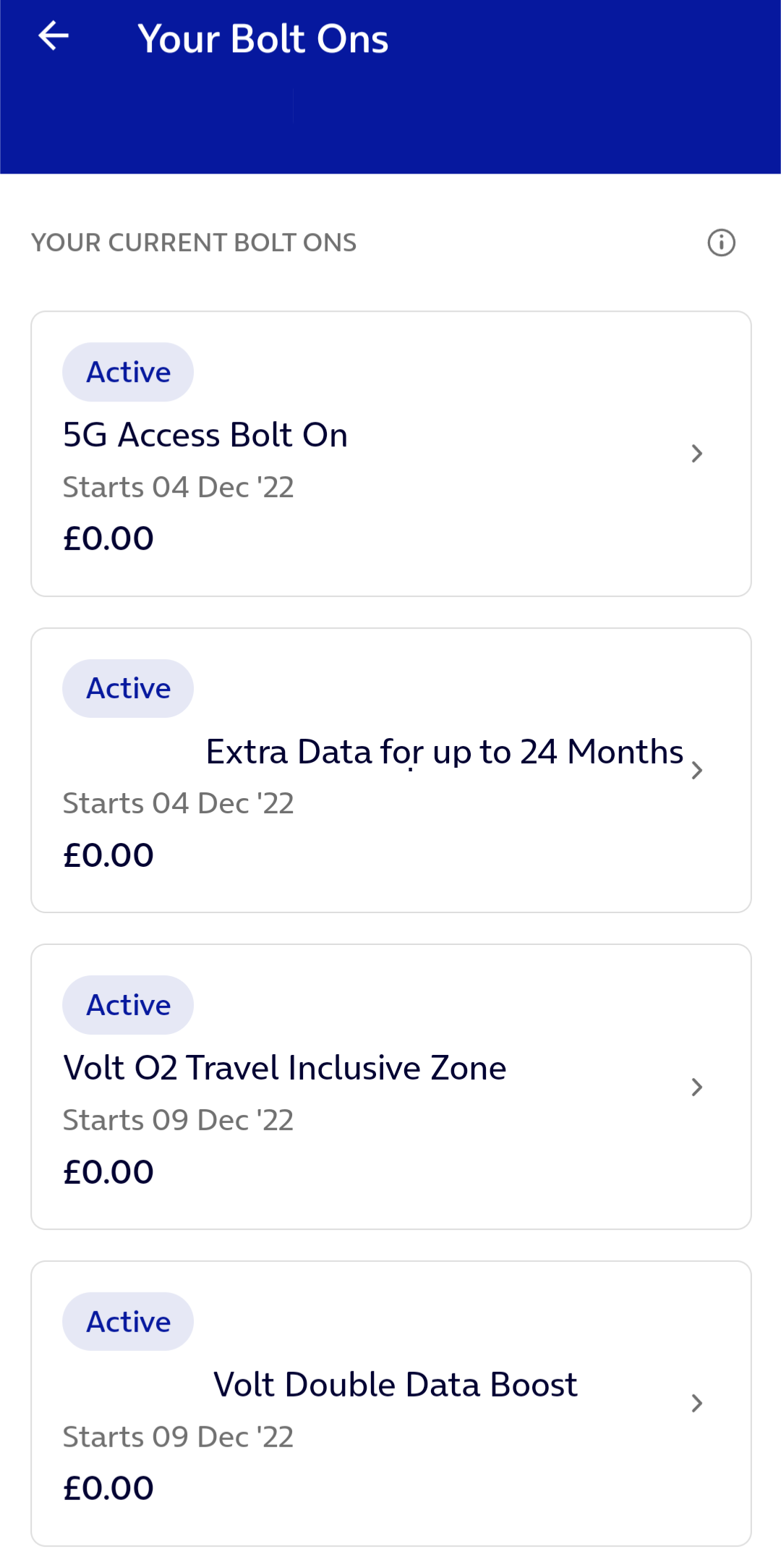Click the Active badge on Volt O2 Travel
The image size is (781, 1568).
(127, 1004)
